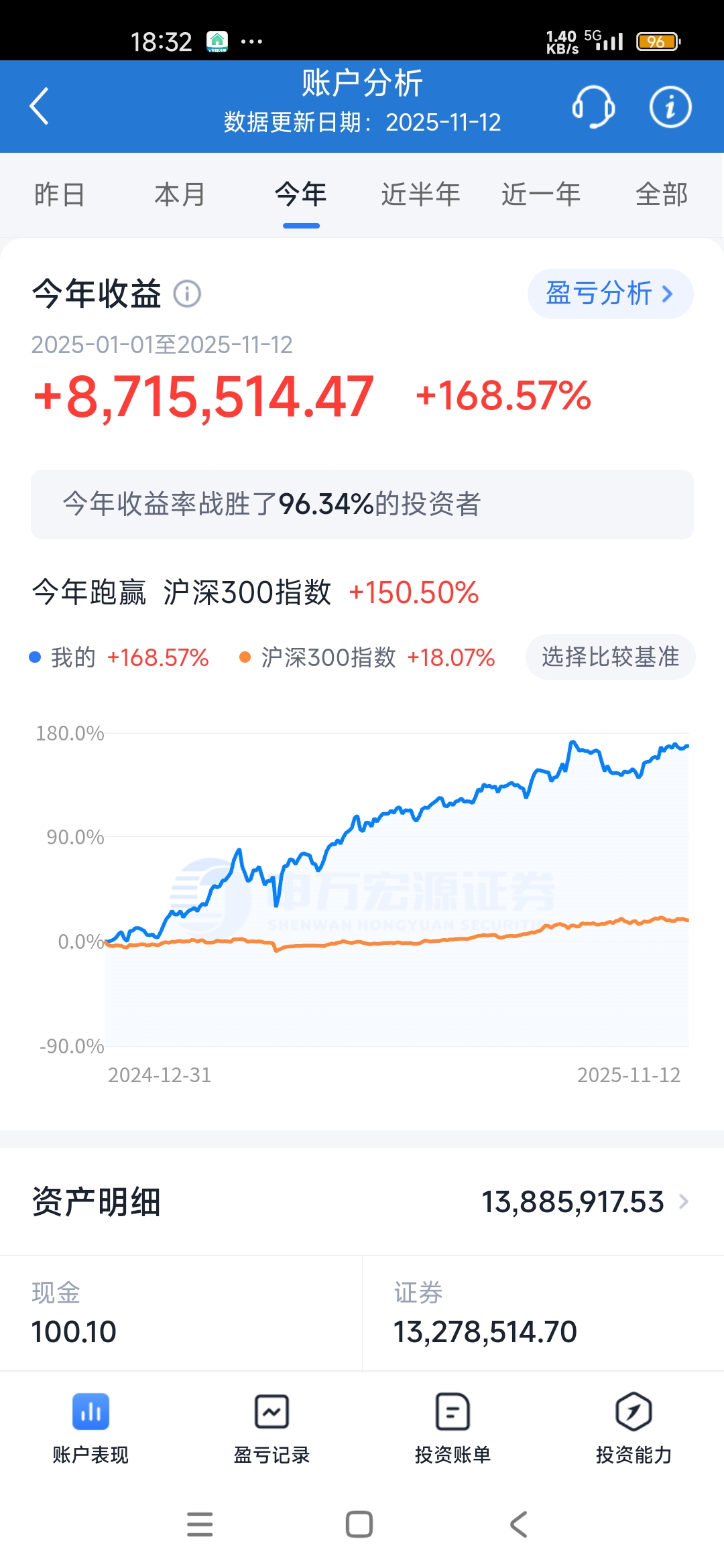Switch to the 本月 tab
724x1568 pixels.
[180, 195]
